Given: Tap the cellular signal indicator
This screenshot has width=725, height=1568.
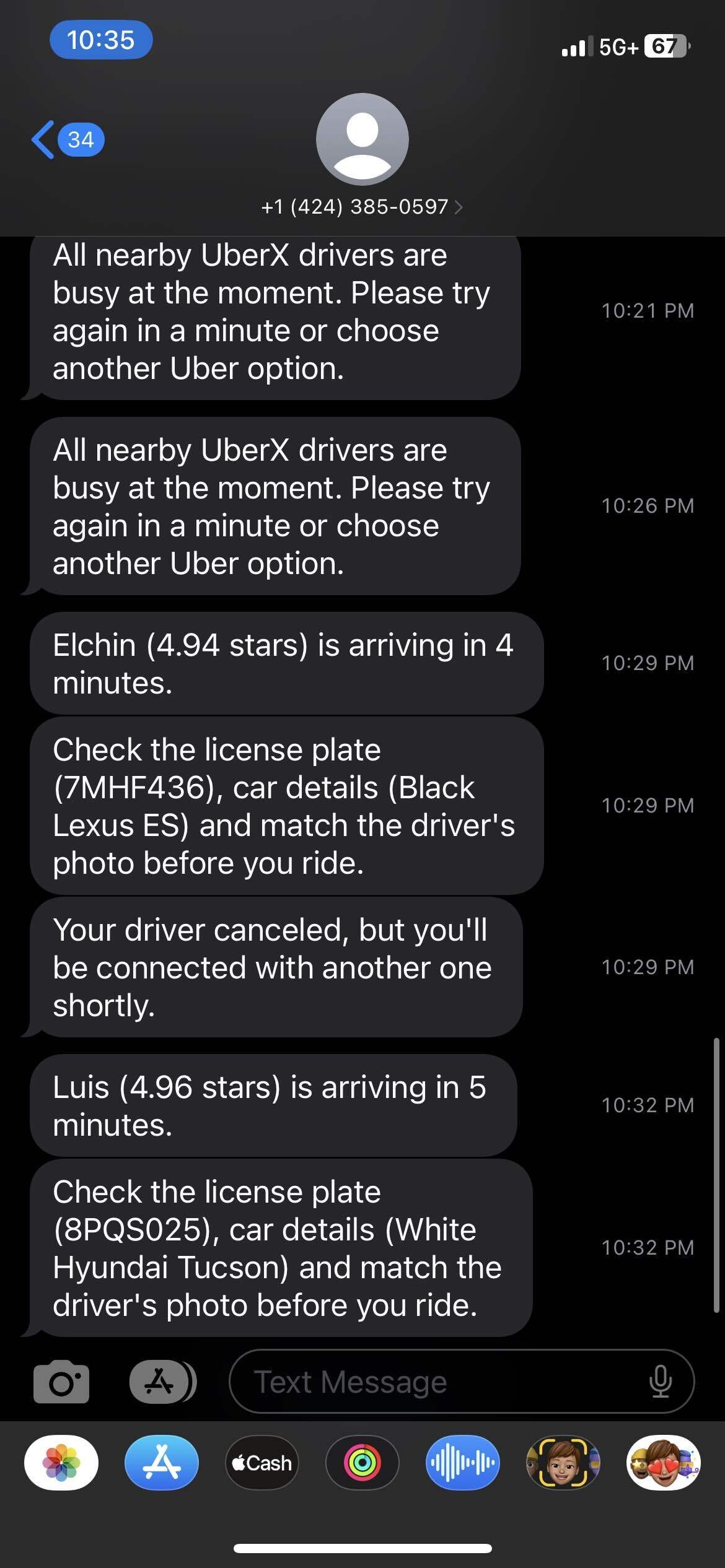Looking at the screenshot, I should tap(576, 46).
